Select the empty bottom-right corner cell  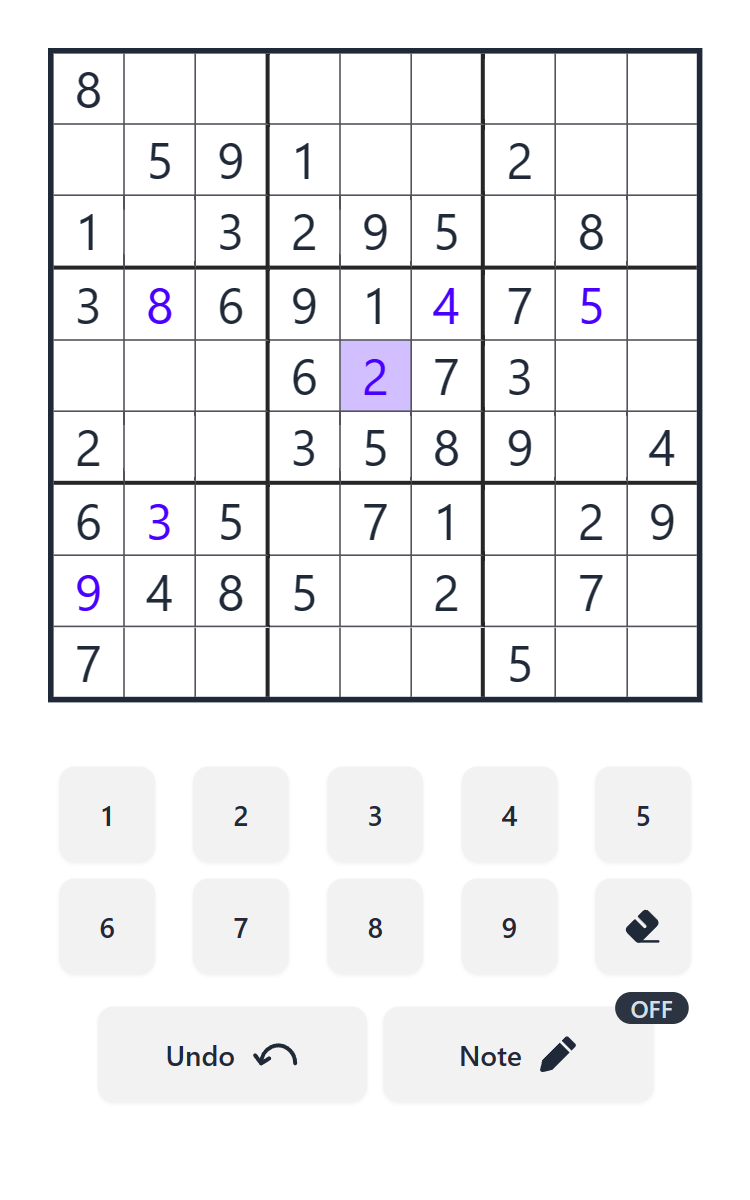(x=662, y=664)
